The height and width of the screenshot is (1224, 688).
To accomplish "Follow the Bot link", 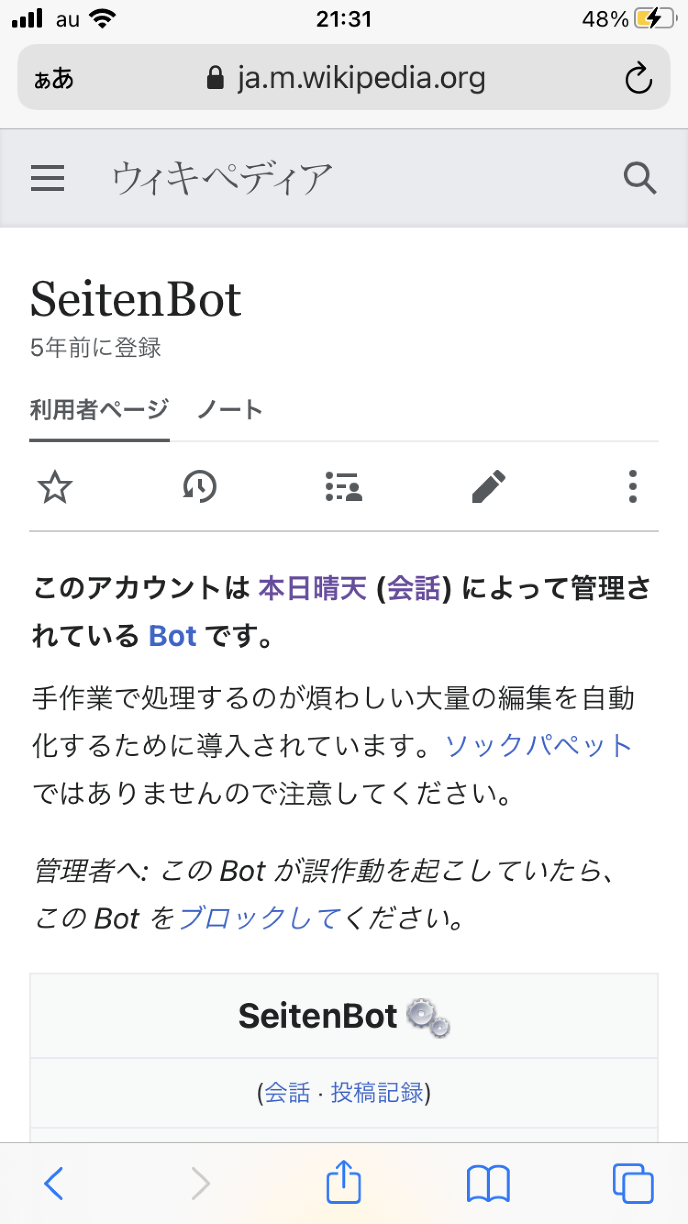I will coord(173,636).
